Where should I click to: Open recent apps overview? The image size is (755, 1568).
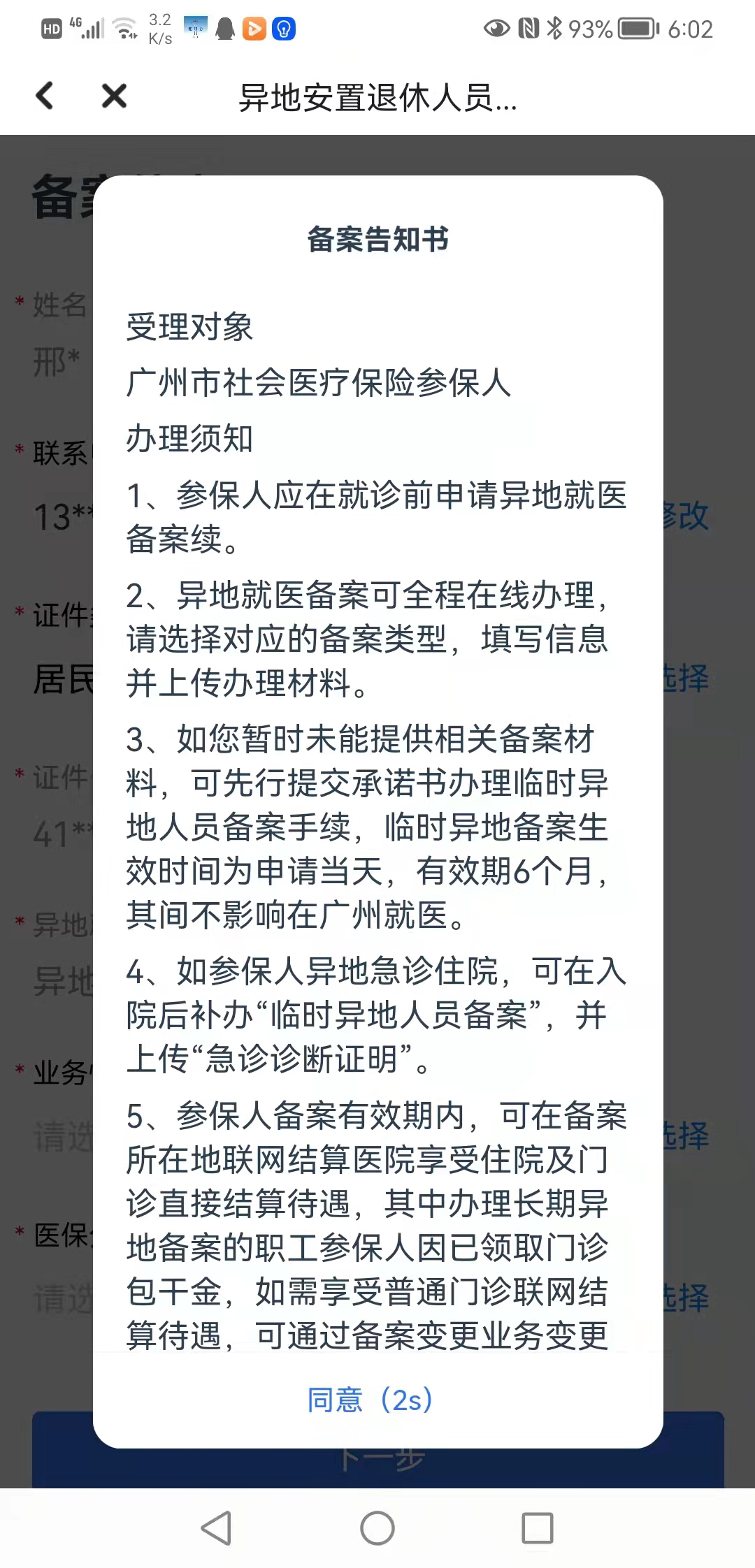pos(538,1528)
